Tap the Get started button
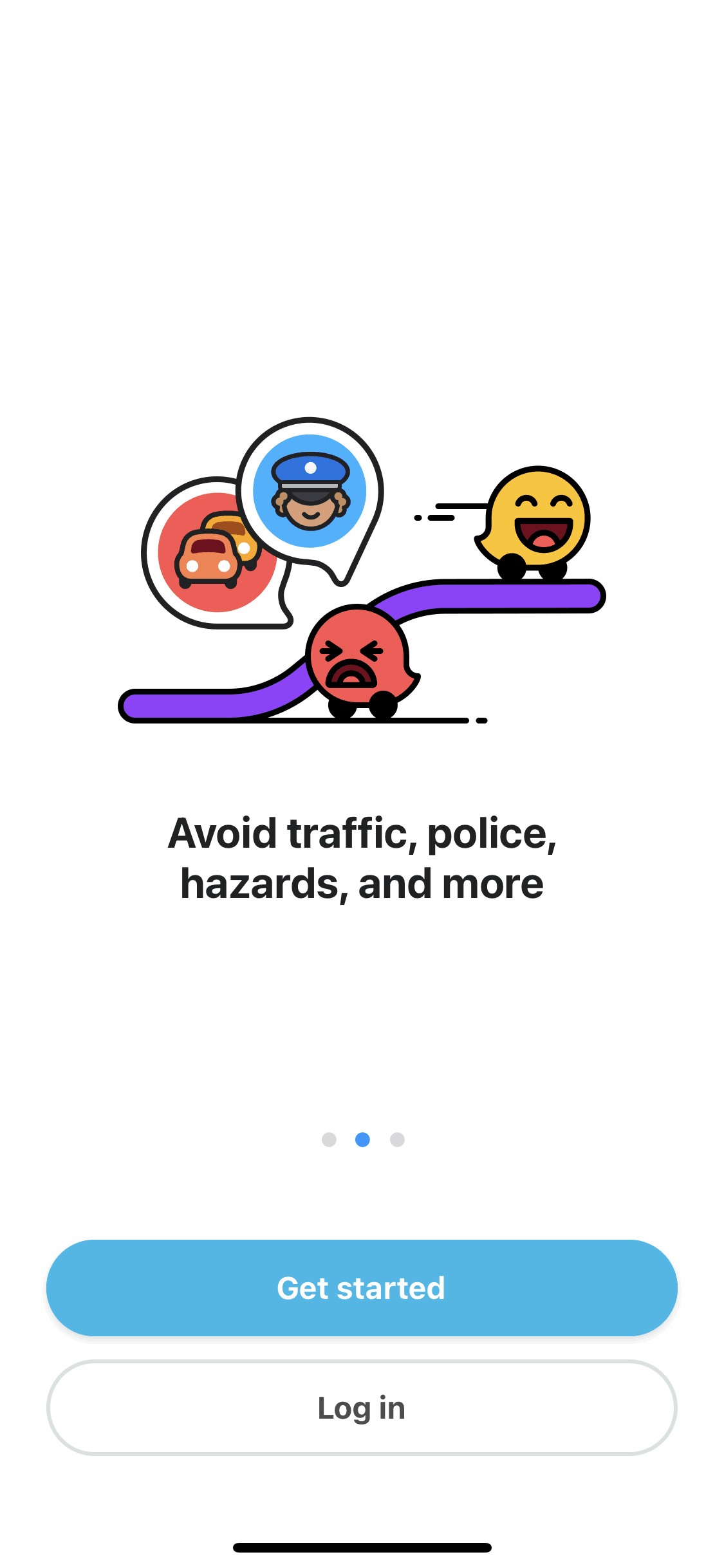This screenshot has height=1568, width=724. point(362,1287)
